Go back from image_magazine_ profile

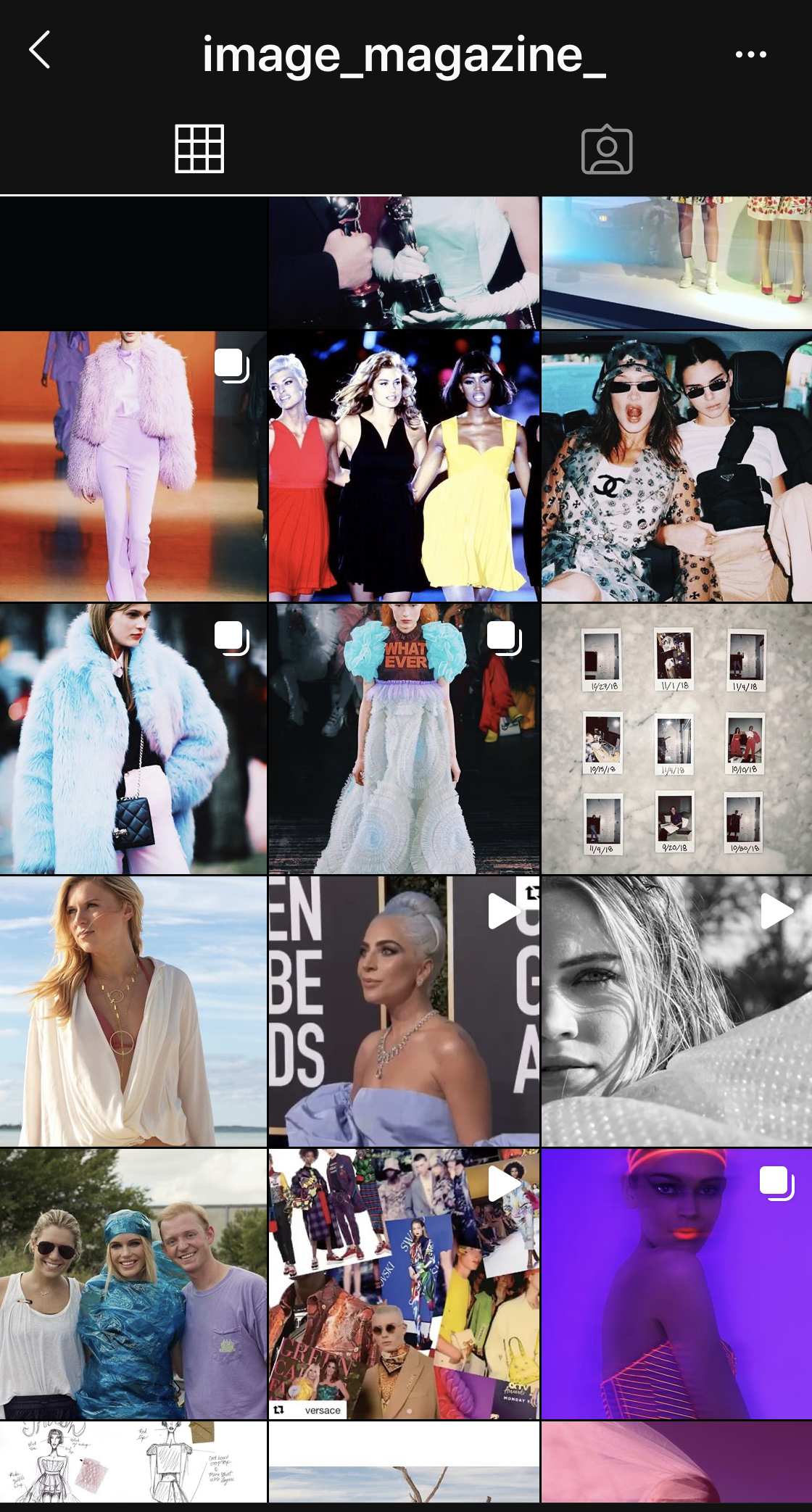click(40, 51)
